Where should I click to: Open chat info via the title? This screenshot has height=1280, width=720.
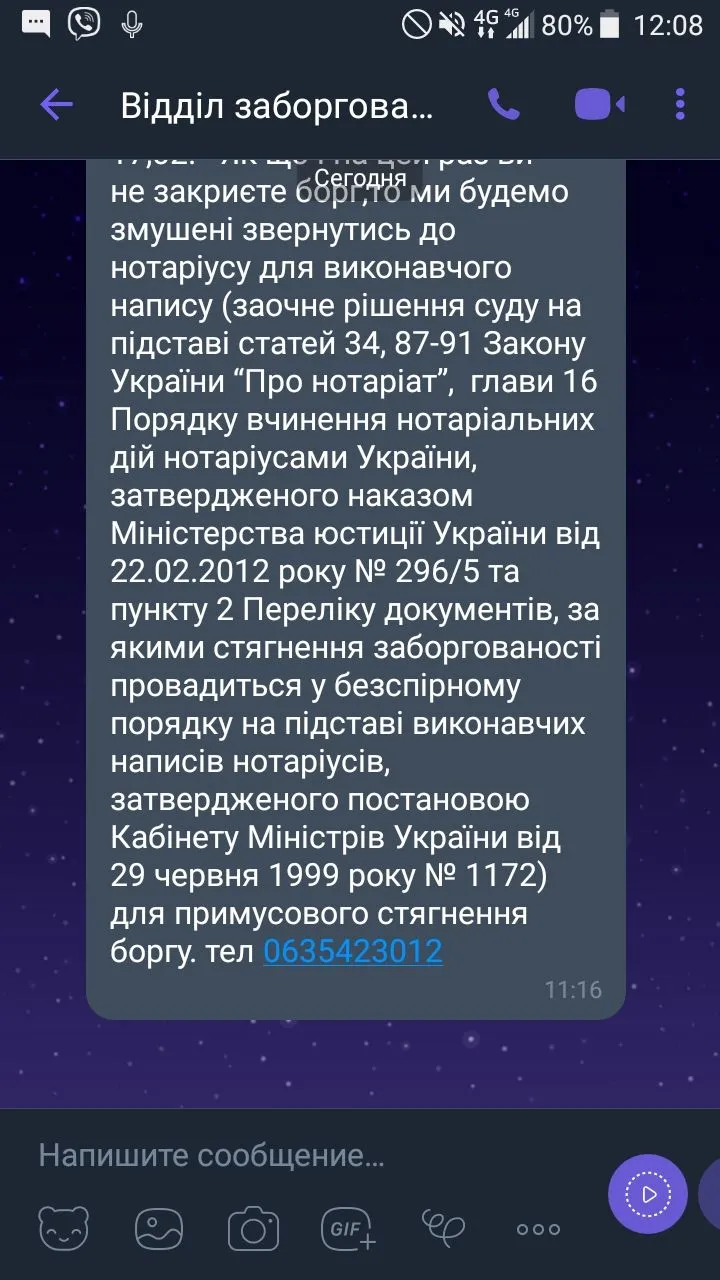coord(278,105)
